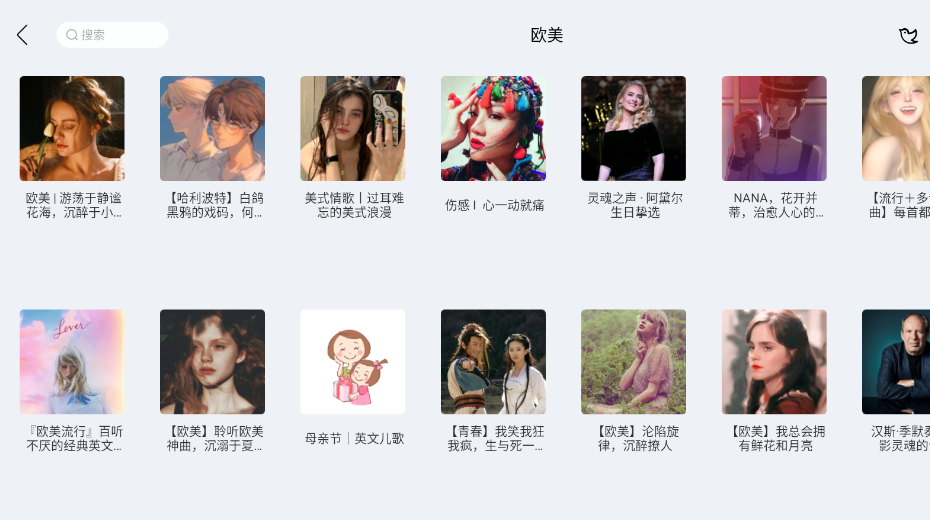The width and height of the screenshot is (930, 520).
Task: Select 【欧美】我总会拥有鲜花和月亮
Action: coord(774,362)
